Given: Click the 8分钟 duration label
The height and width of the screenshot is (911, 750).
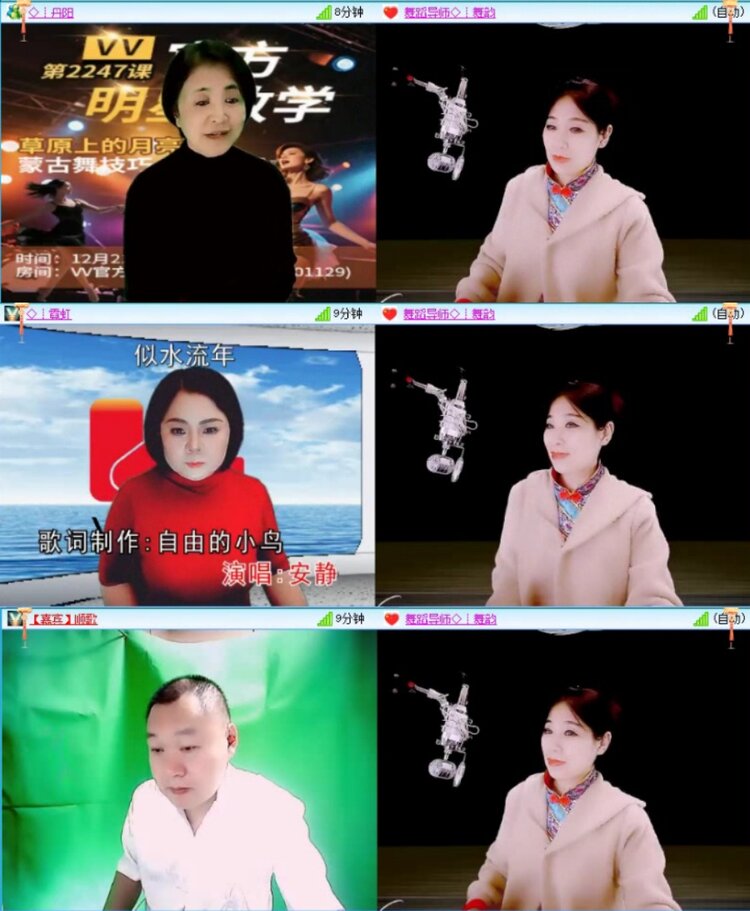Looking at the screenshot, I should click(x=347, y=9).
